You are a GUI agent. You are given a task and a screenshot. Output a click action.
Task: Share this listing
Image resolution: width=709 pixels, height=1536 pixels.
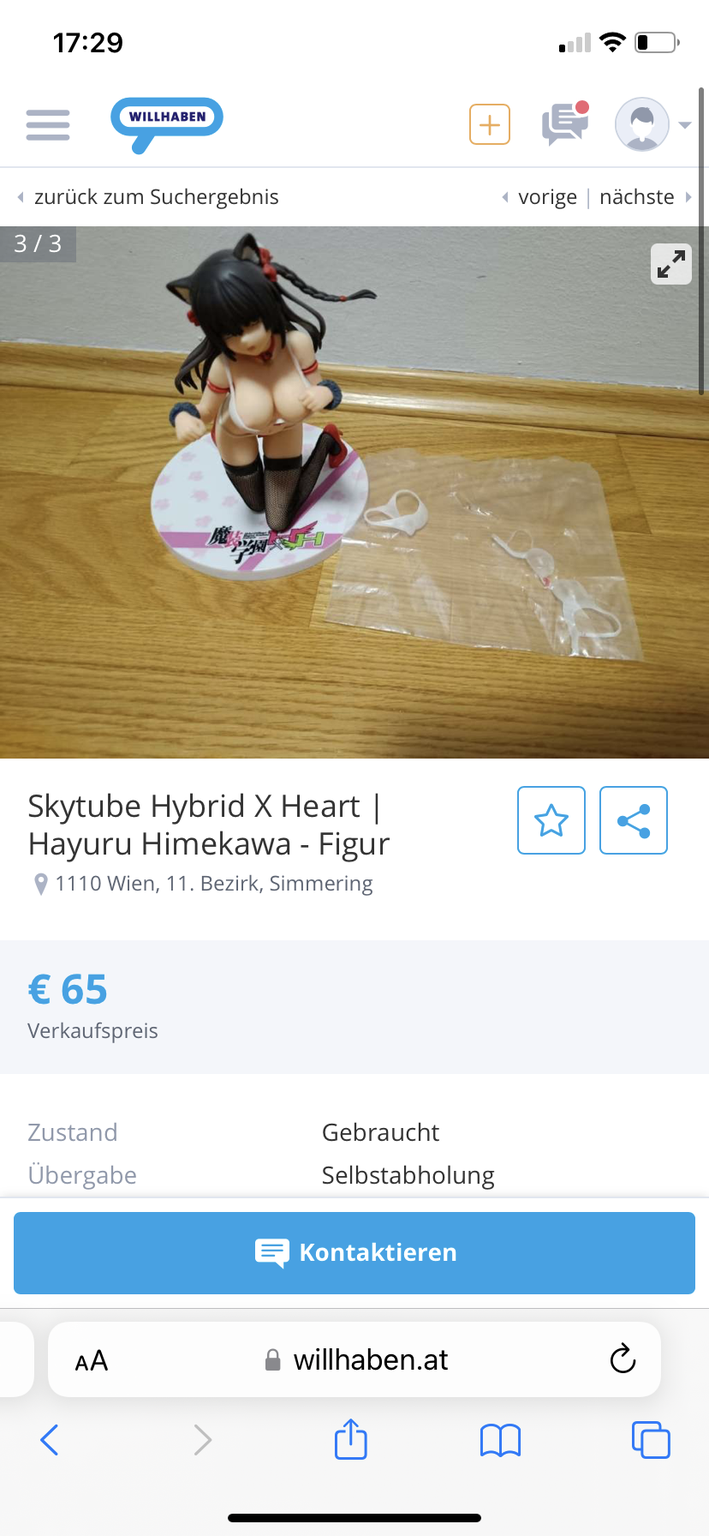[633, 821]
